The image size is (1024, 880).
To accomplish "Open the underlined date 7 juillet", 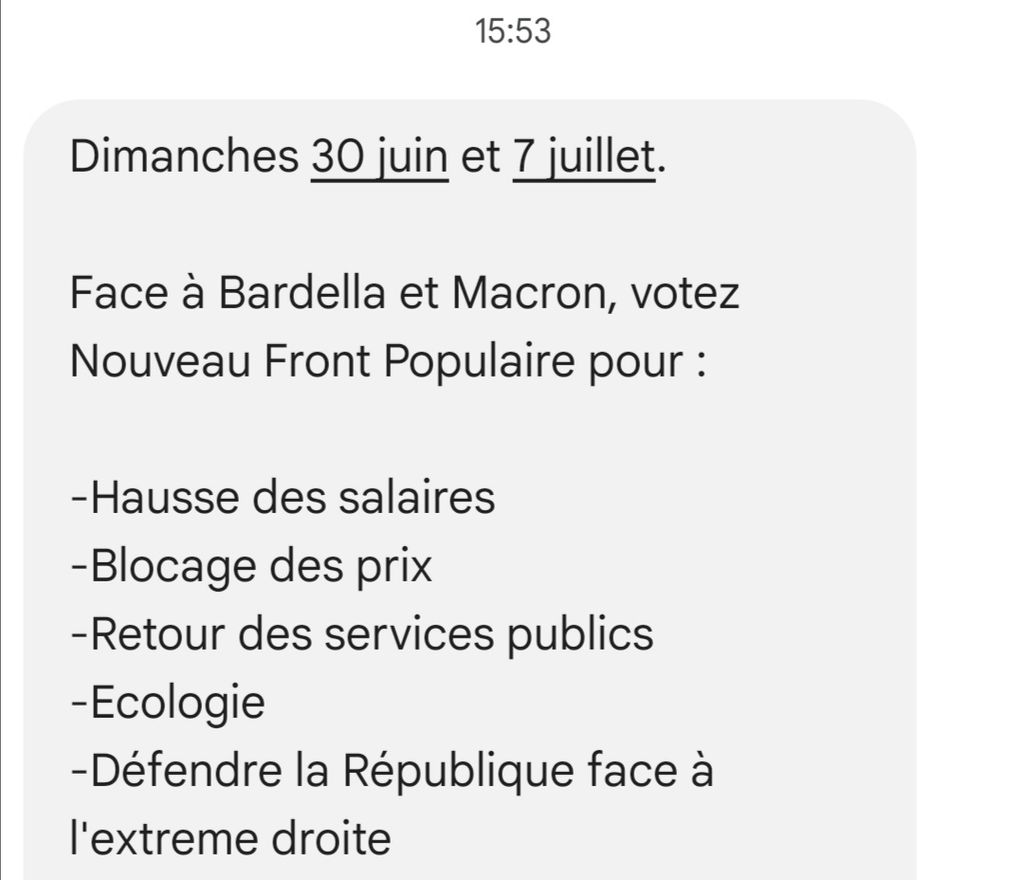I will point(583,158).
